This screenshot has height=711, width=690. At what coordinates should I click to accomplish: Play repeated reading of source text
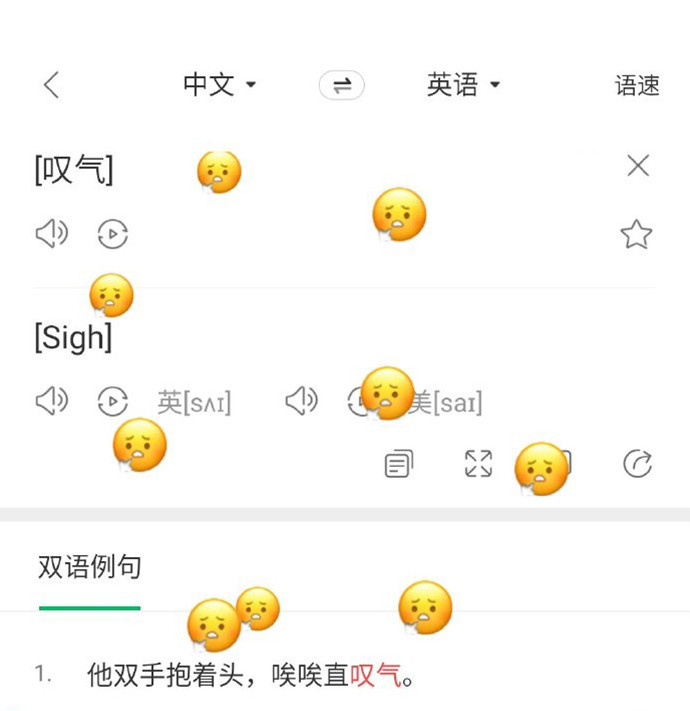pyautogui.click(x=112, y=234)
